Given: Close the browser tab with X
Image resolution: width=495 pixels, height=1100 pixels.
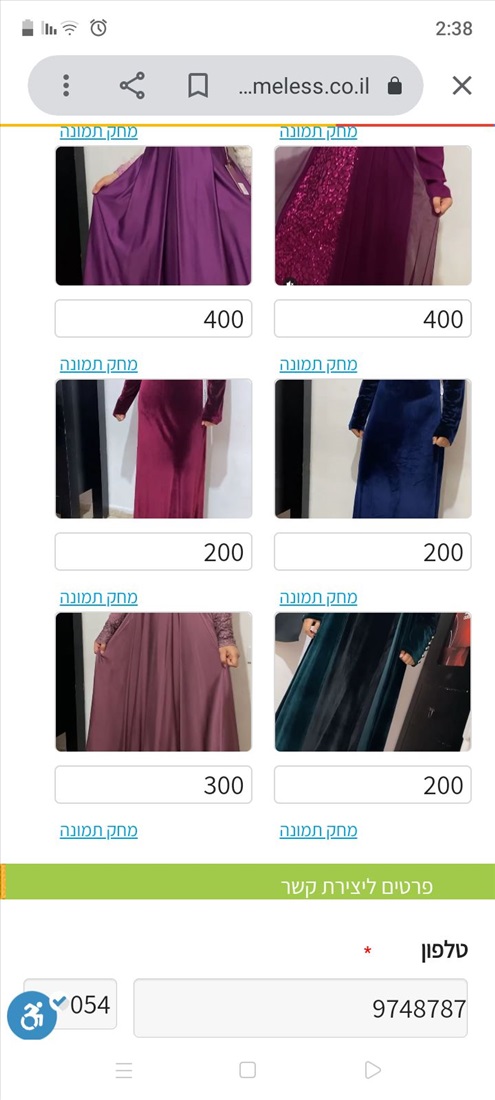Looking at the screenshot, I should (461, 86).
